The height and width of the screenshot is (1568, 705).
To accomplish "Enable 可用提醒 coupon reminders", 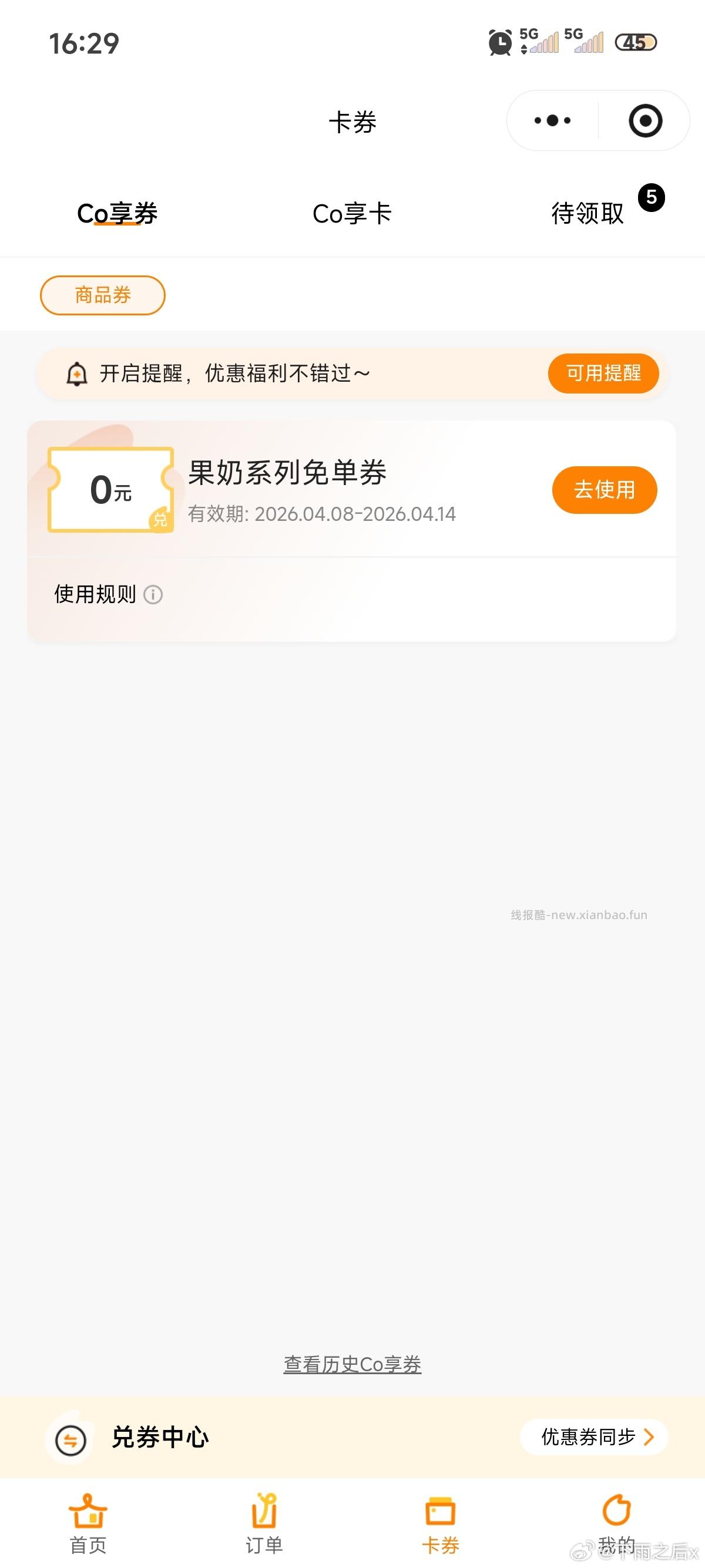I will (603, 374).
